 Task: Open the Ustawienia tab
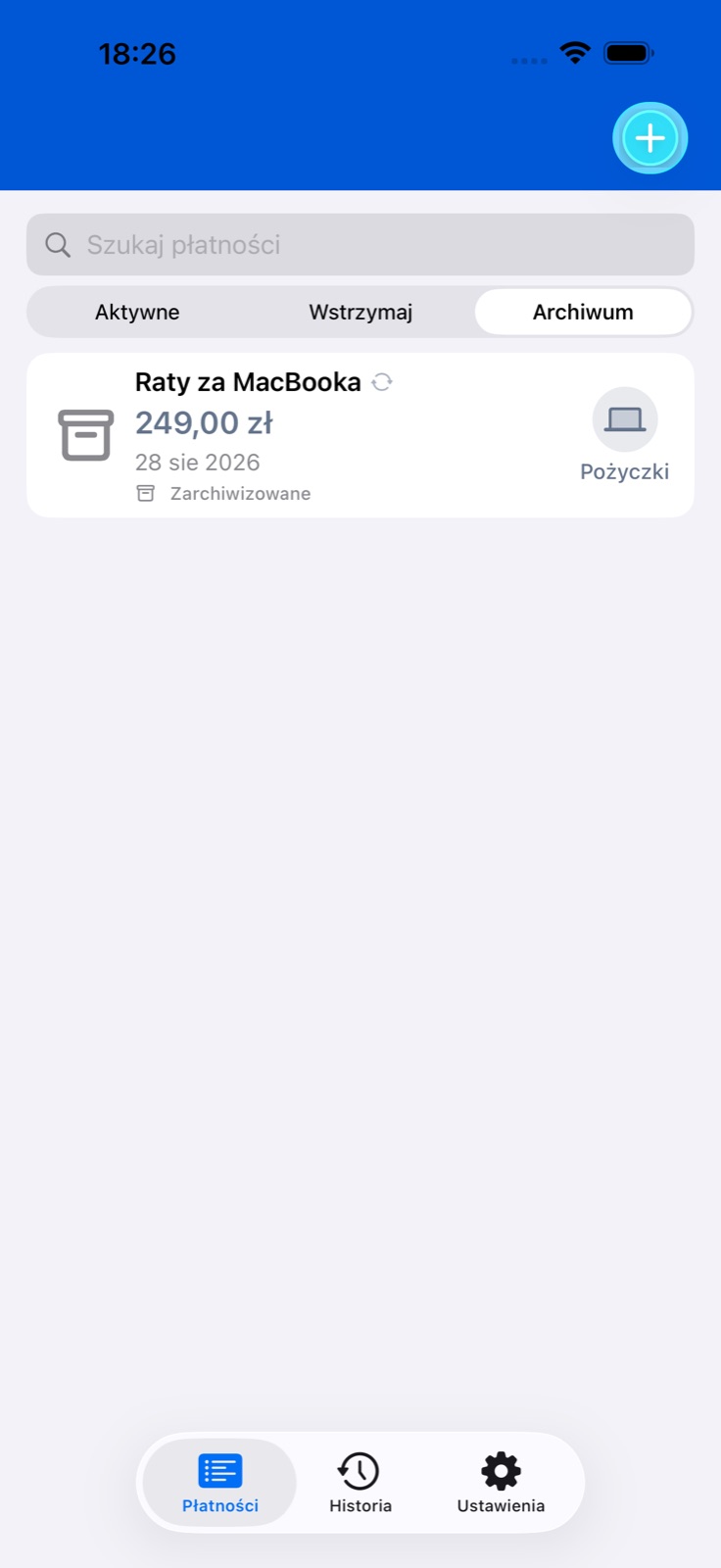pyautogui.click(x=501, y=1484)
